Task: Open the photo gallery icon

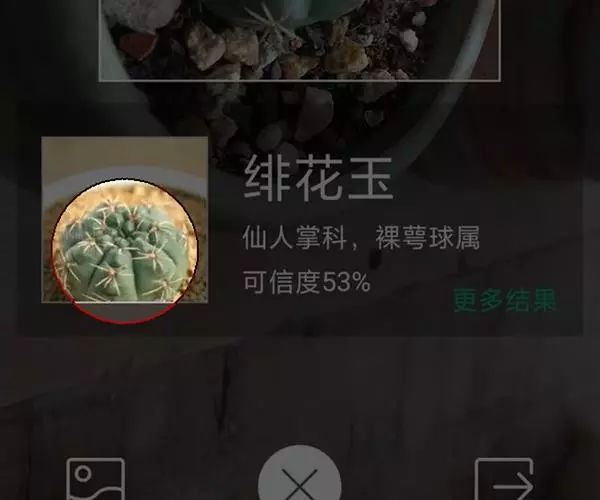Action: pyautogui.click(x=95, y=482)
